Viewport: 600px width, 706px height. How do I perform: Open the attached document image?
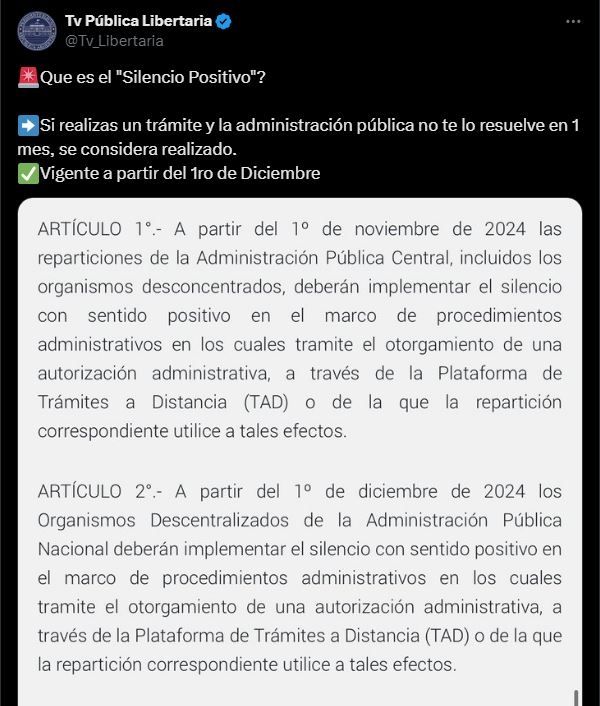point(300,450)
